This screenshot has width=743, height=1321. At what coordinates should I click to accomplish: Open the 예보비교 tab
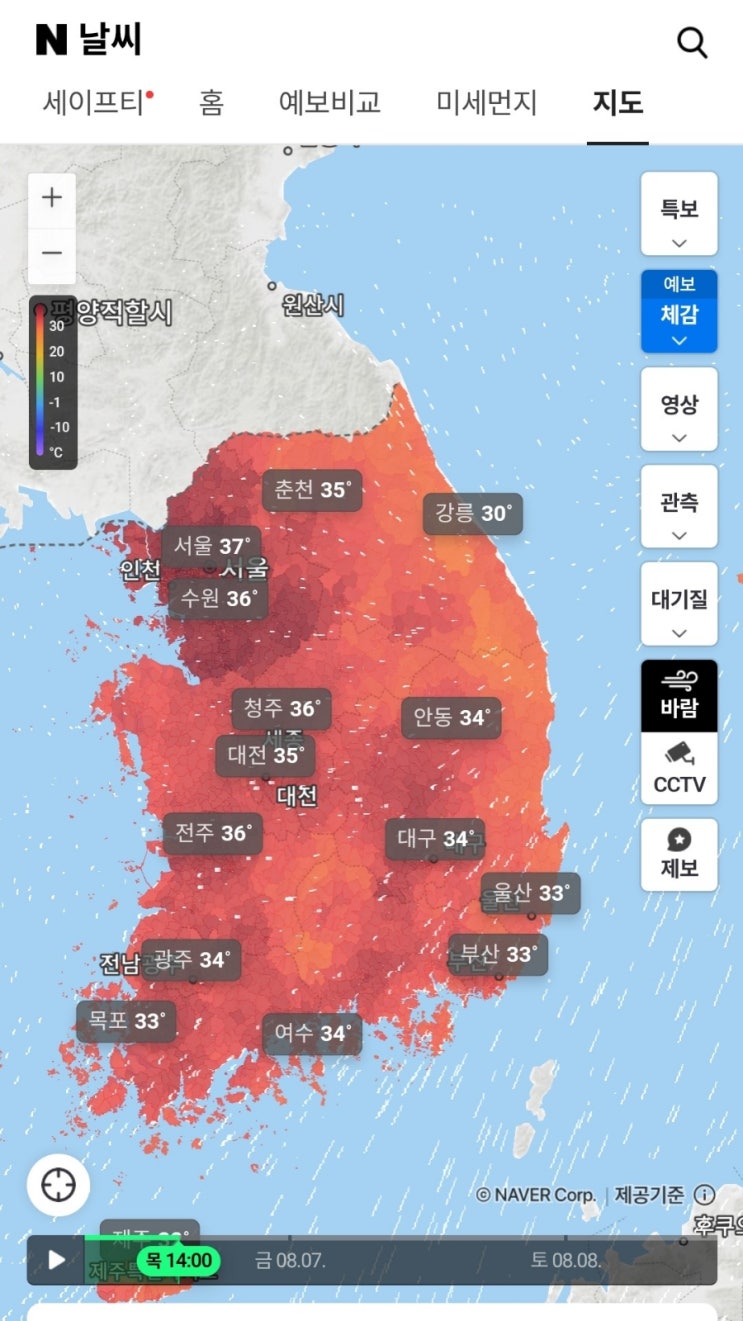point(330,102)
